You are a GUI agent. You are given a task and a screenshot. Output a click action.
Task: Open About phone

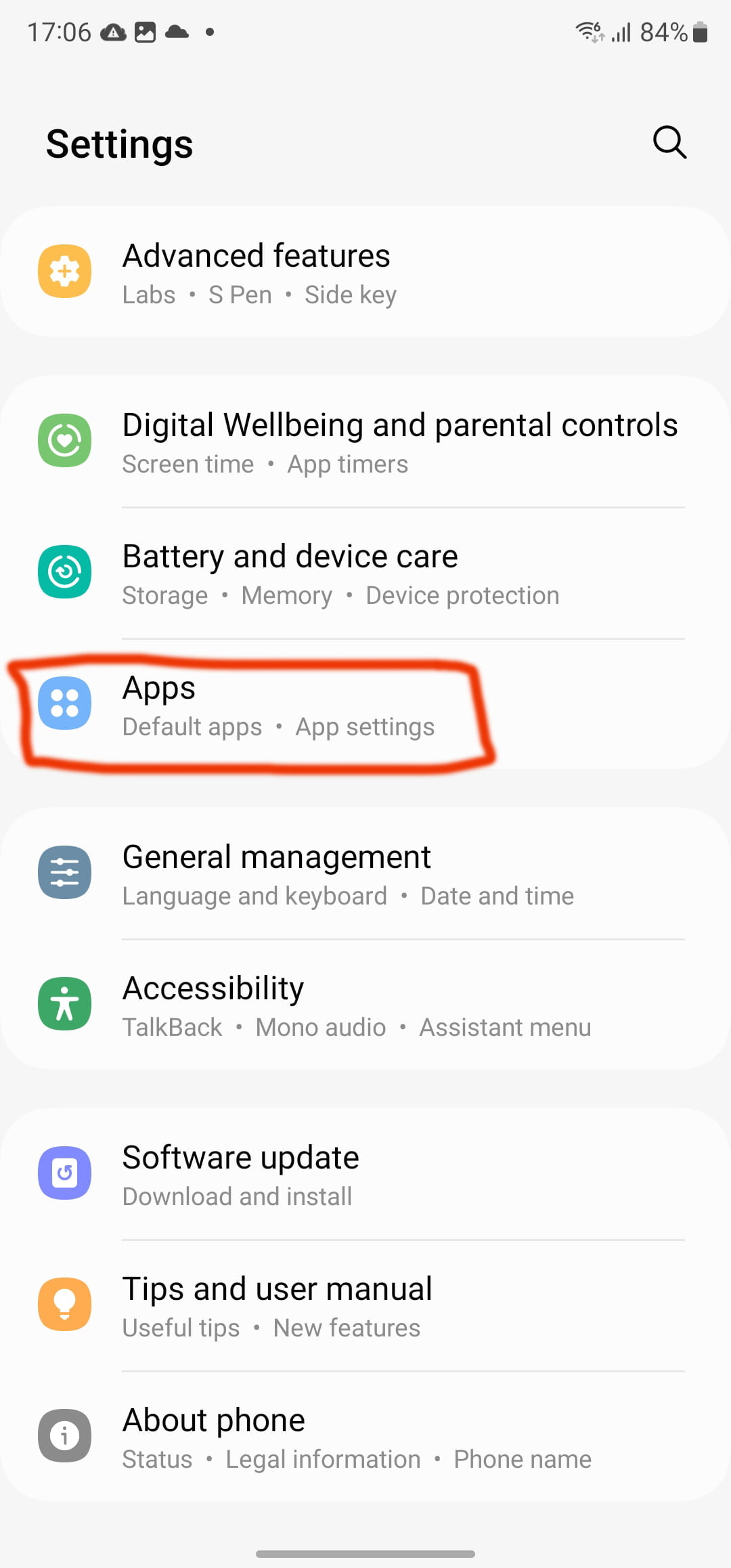pos(365,1437)
